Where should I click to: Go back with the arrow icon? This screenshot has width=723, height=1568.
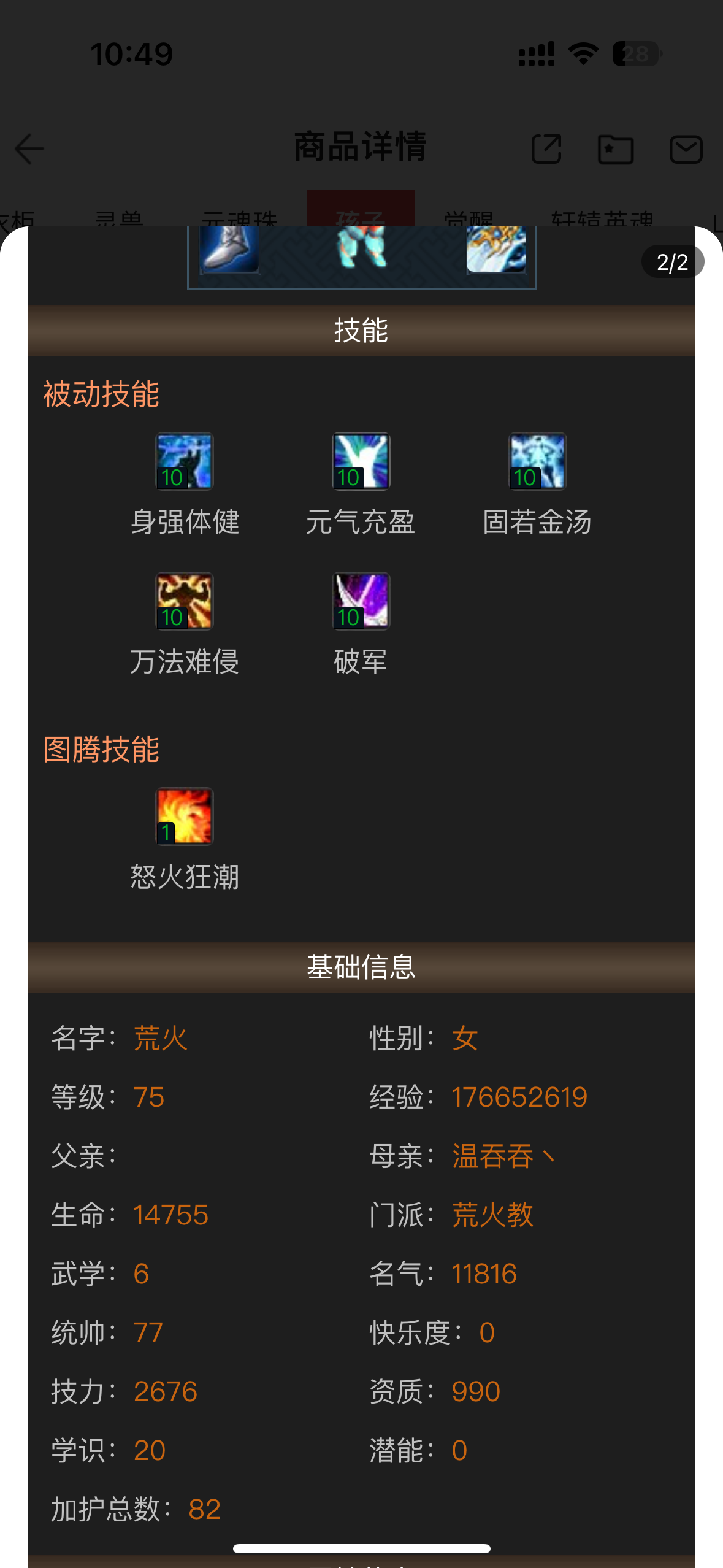coord(29,149)
